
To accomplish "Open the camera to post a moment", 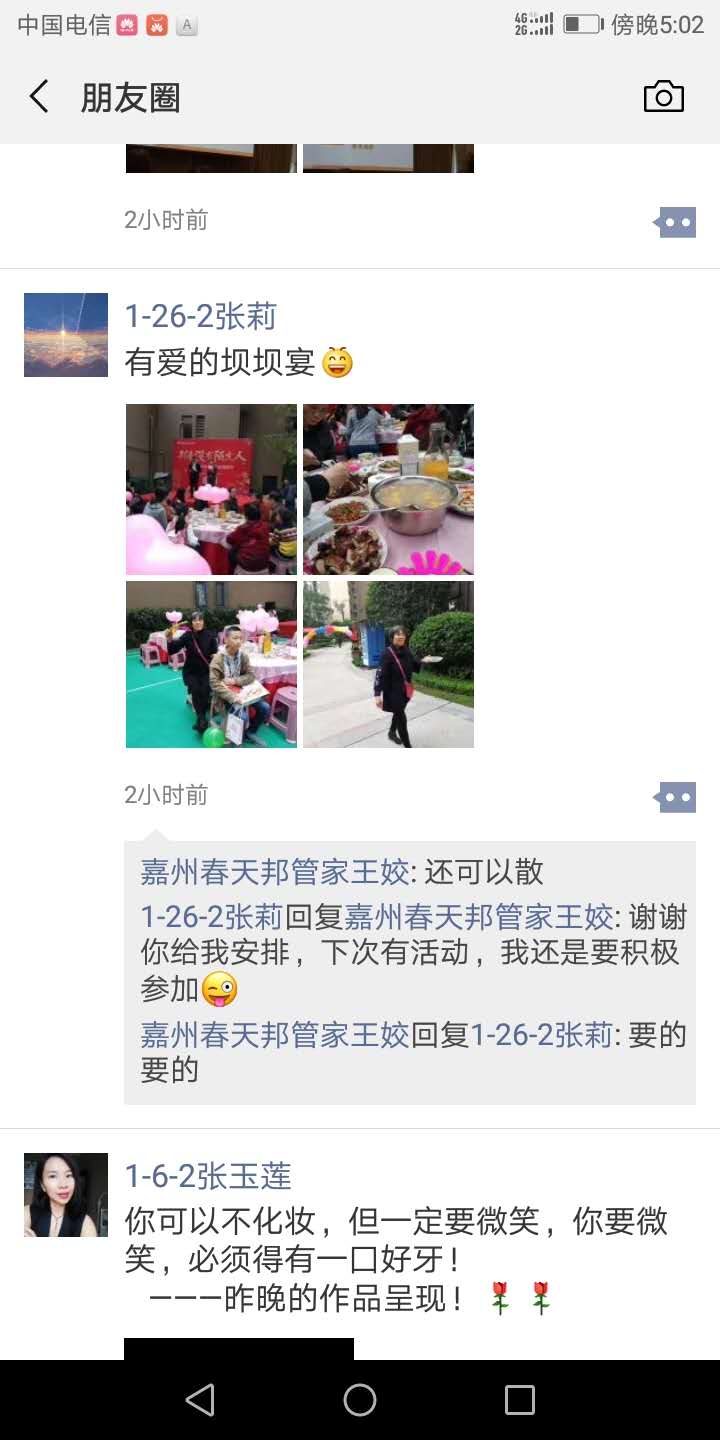I will pos(663,97).
